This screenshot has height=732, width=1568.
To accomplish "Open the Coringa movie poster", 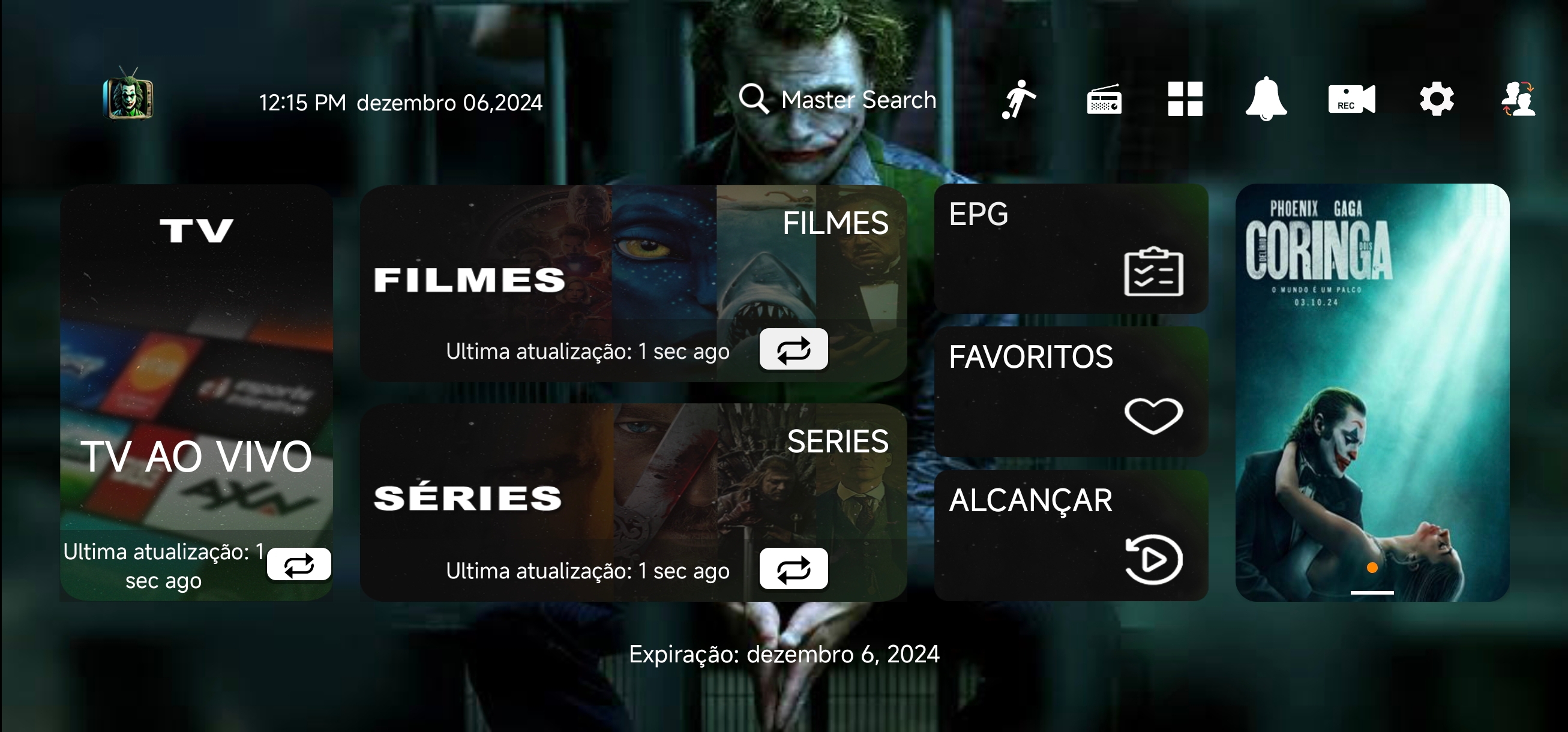I will (1372, 392).
